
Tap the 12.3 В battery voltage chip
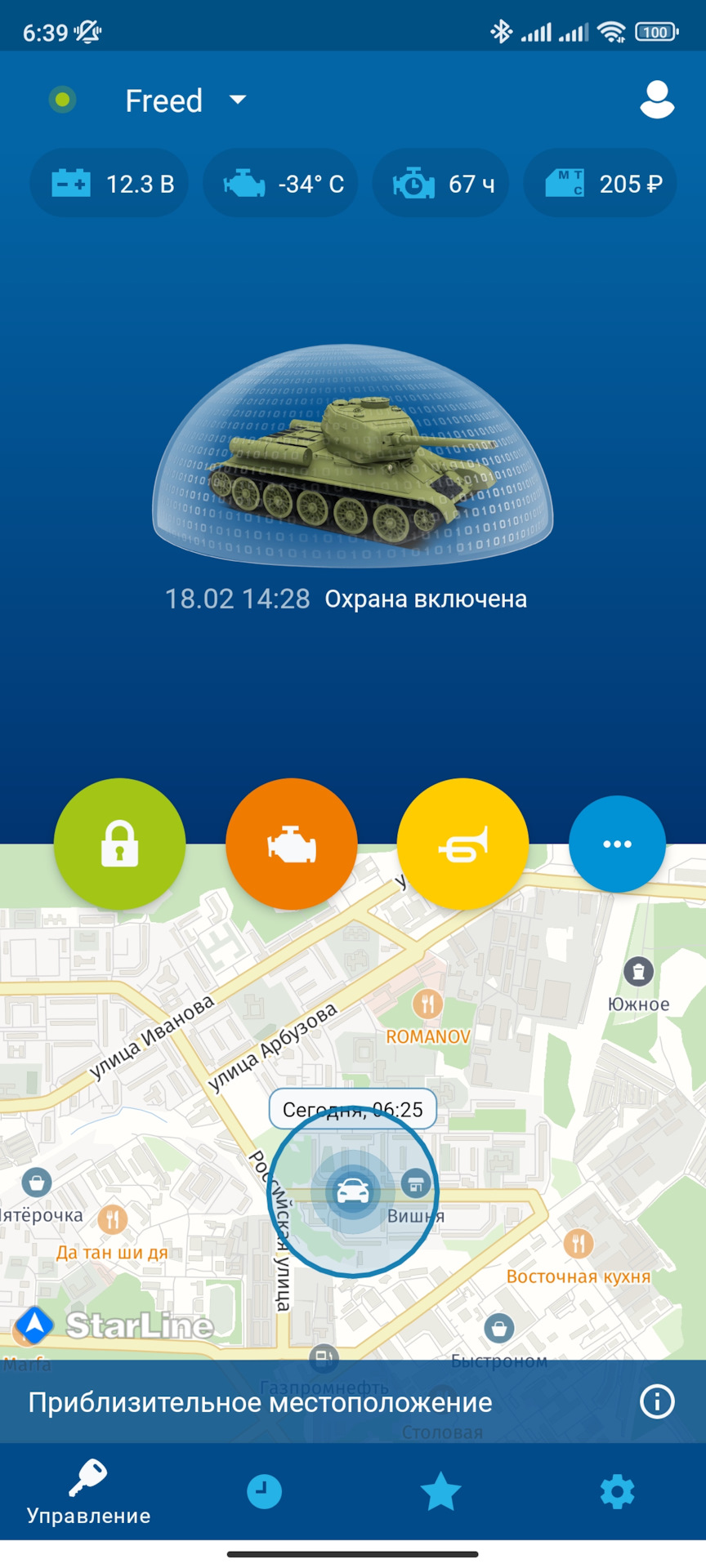click(109, 183)
